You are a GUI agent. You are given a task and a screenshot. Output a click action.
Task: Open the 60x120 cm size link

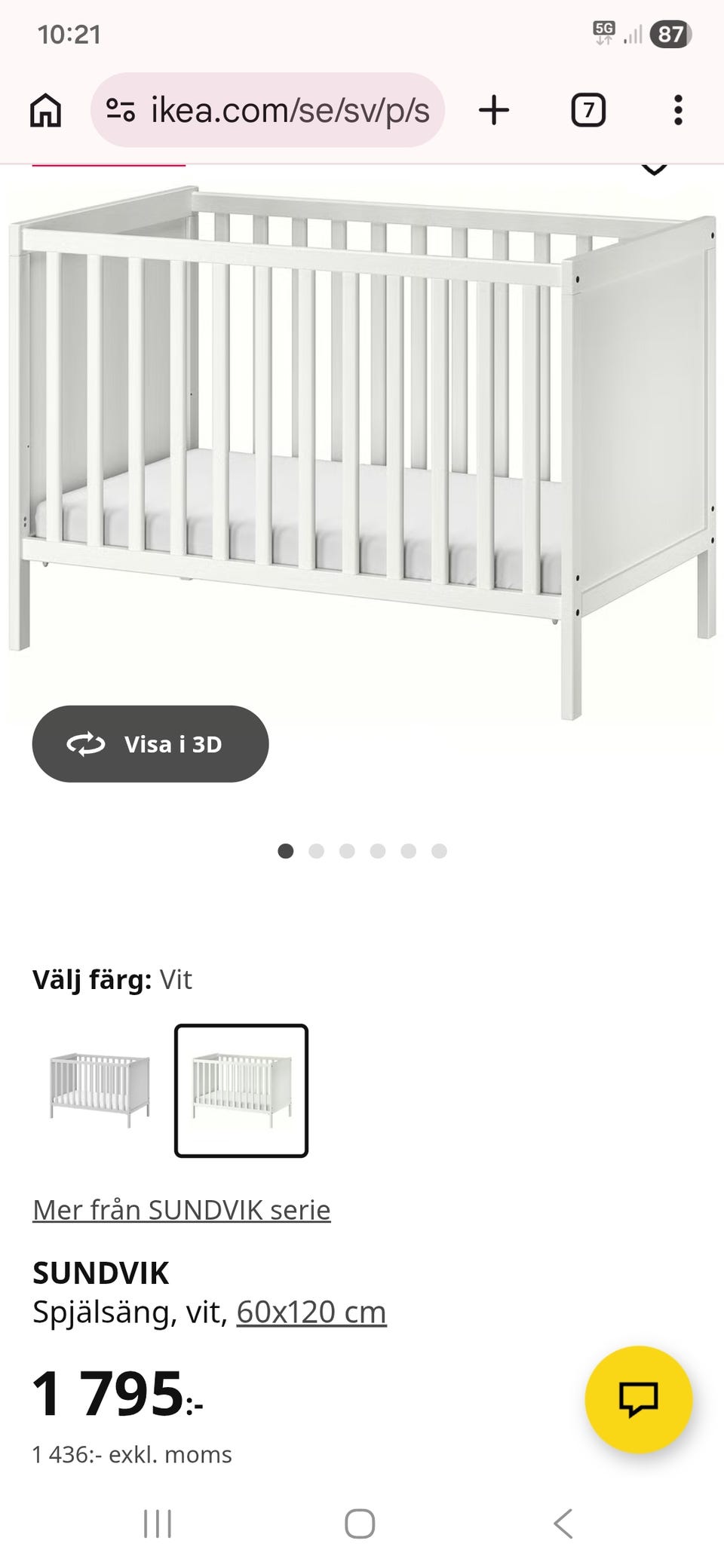tap(311, 1312)
